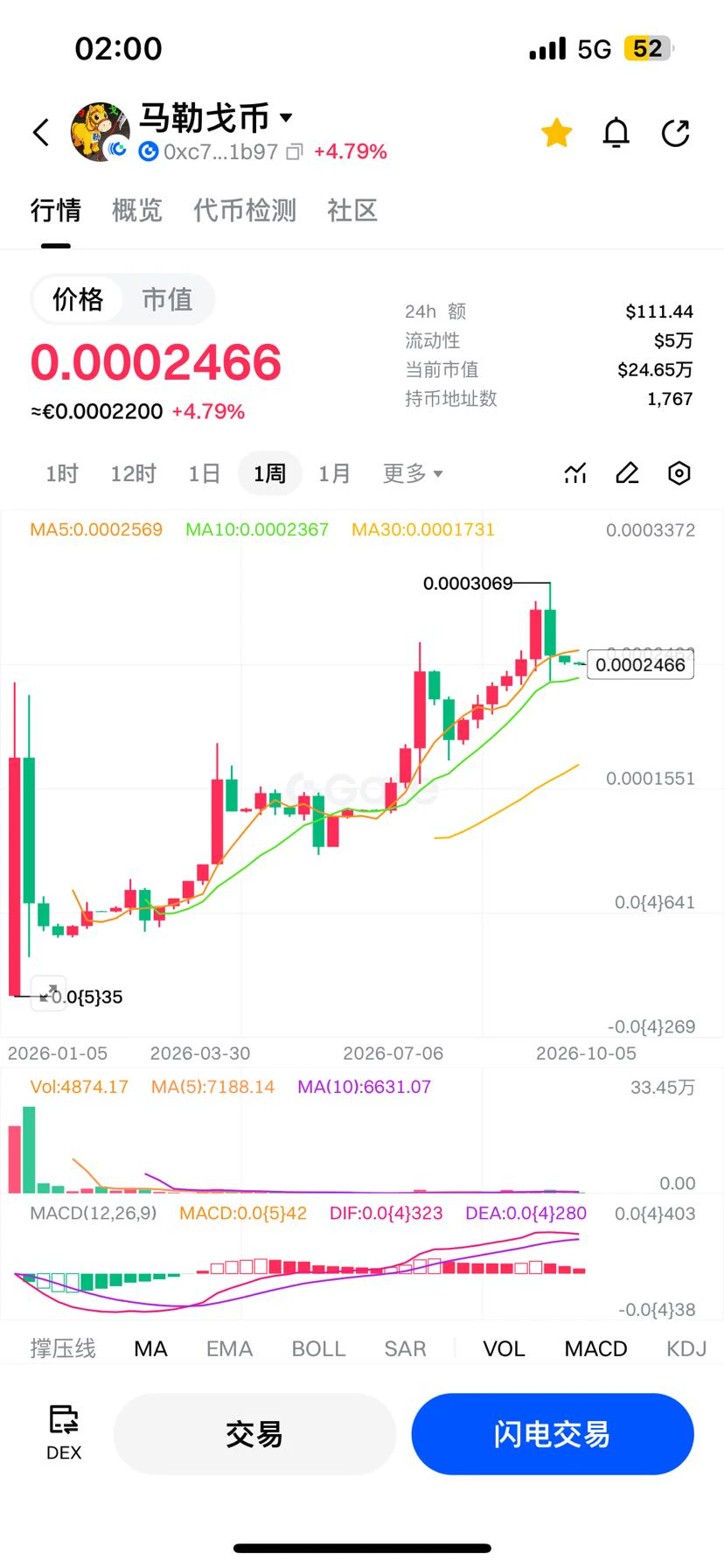Copy the contract address 0xc7...1b97
724x1568 pixels.
pyautogui.click(x=295, y=152)
